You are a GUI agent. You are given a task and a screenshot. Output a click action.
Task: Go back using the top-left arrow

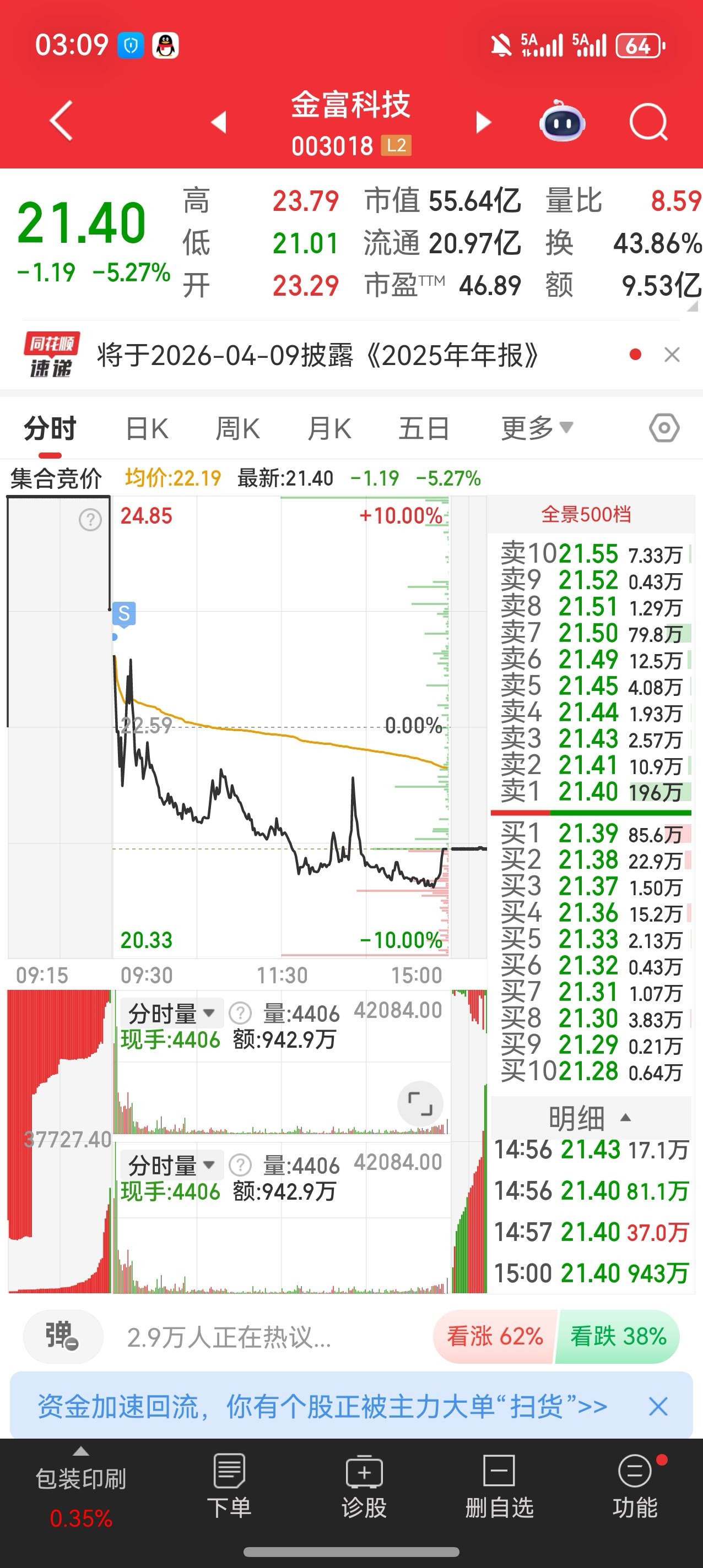coord(61,121)
